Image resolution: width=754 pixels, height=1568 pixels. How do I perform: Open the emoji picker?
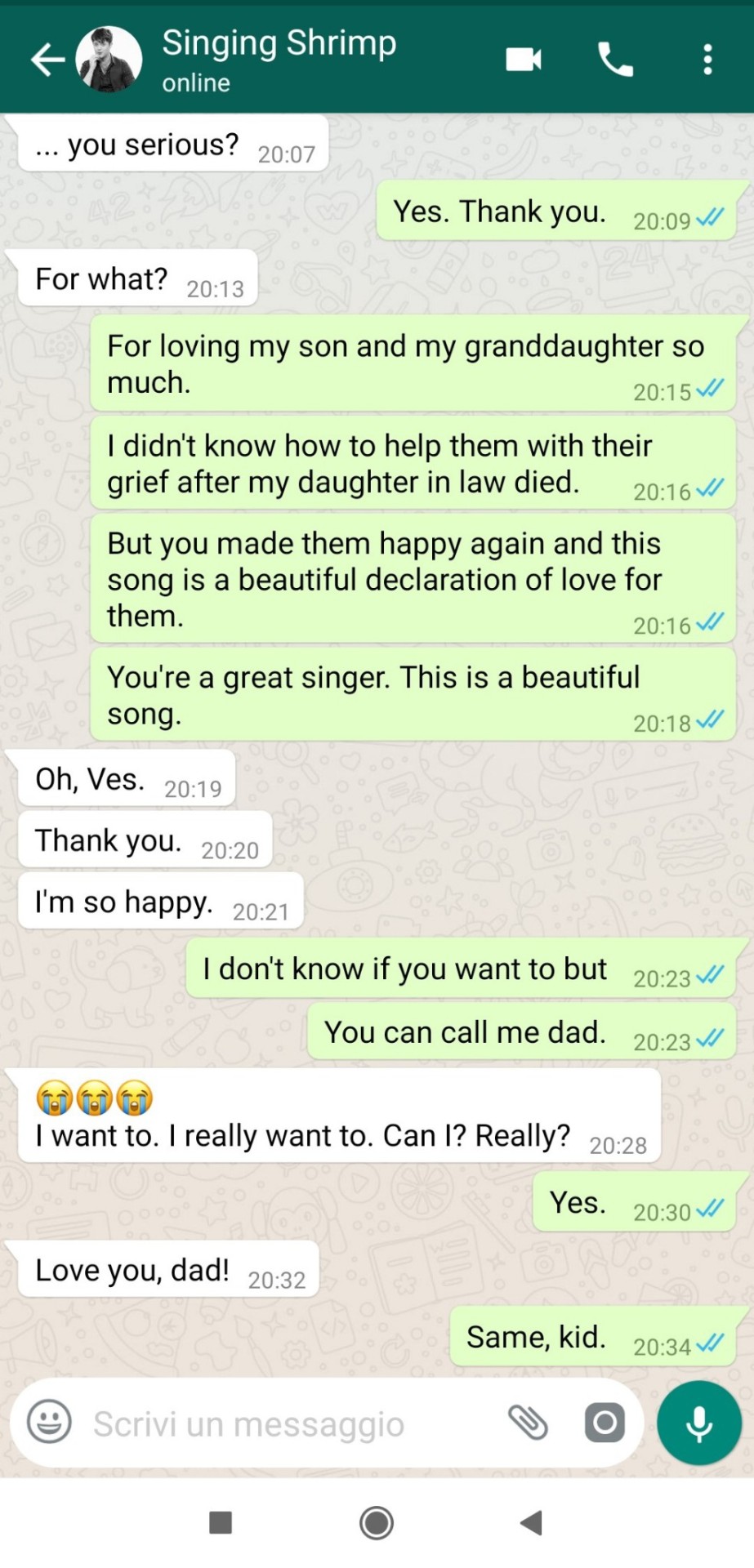pos(49,1423)
